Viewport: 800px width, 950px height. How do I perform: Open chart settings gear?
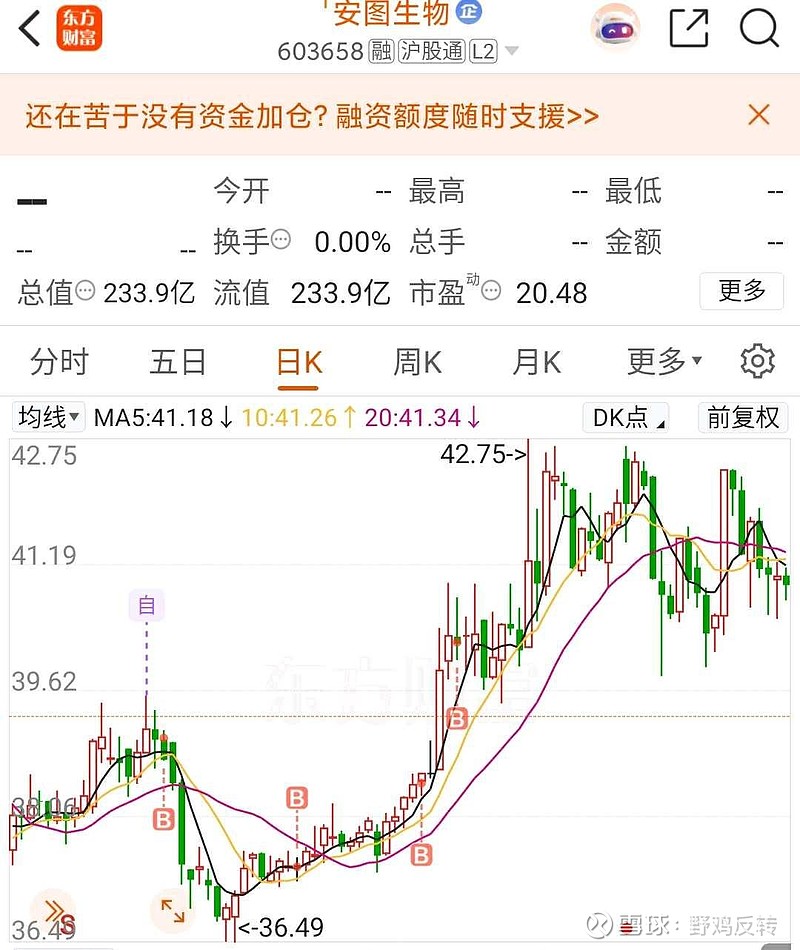pos(758,362)
